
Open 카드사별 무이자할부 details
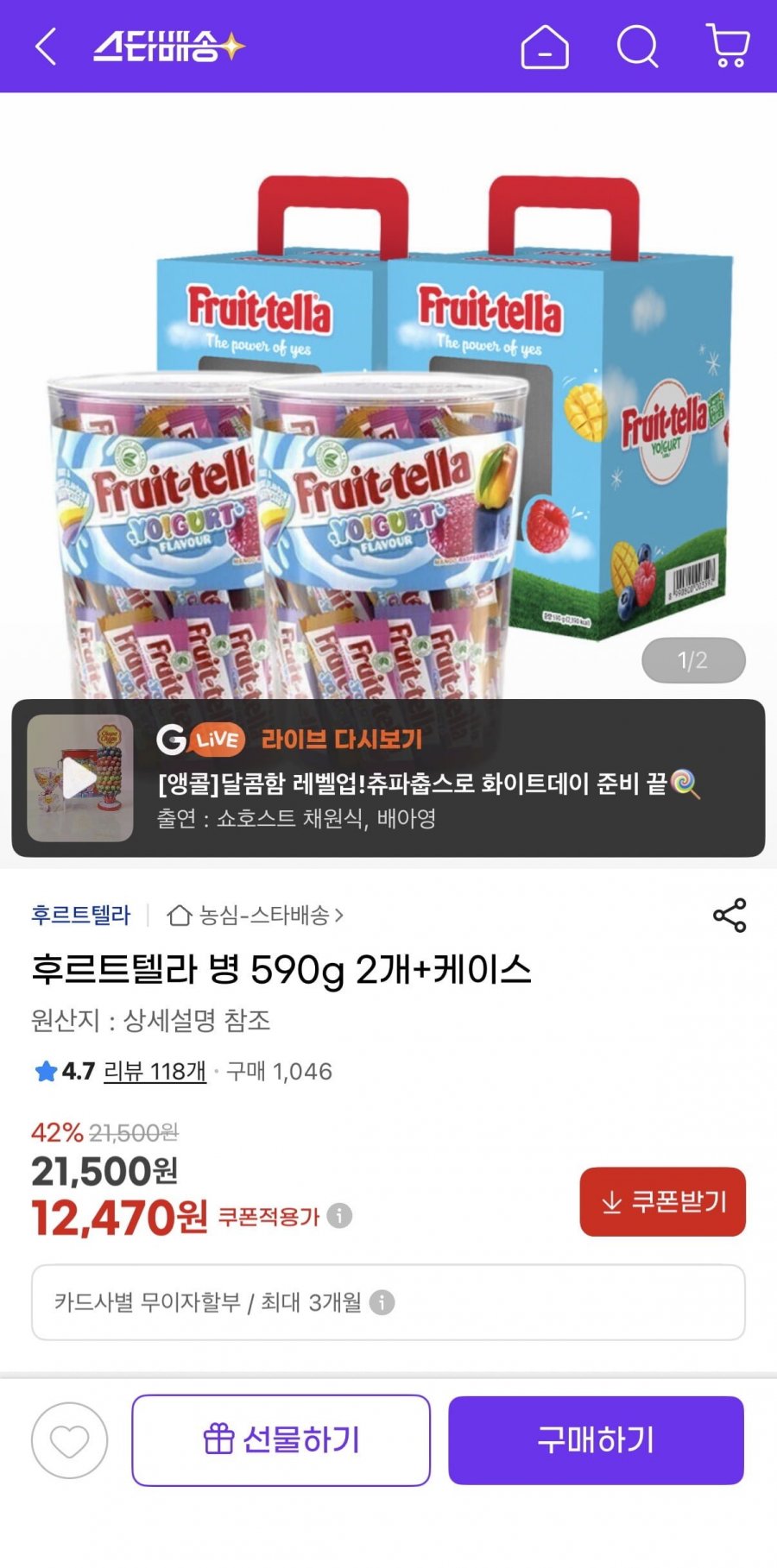[x=388, y=1302]
